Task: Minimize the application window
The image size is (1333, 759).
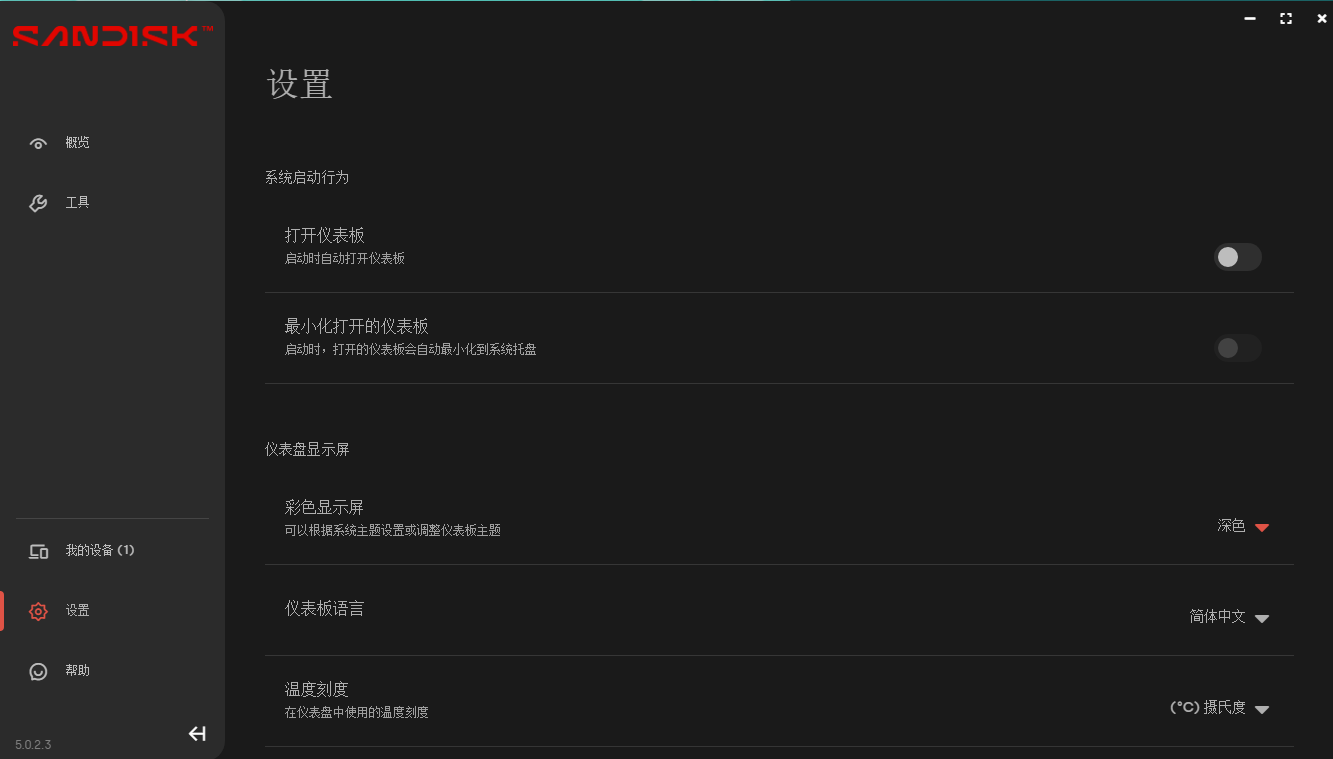Action: (1250, 18)
